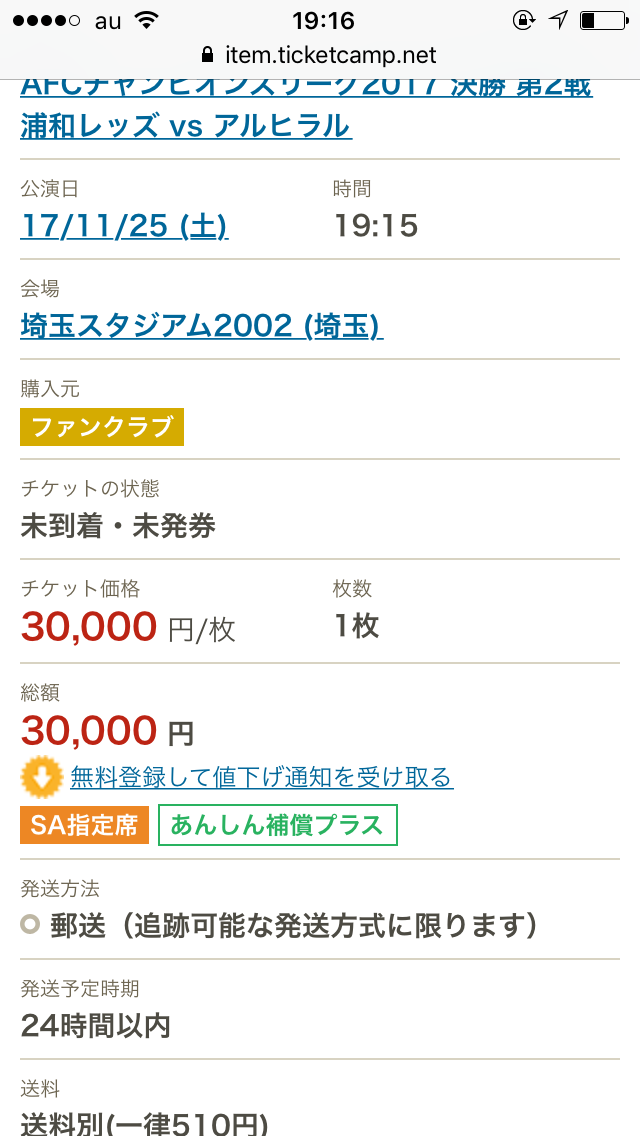Open the 17/11/25 (土) date link

point(124,225)
